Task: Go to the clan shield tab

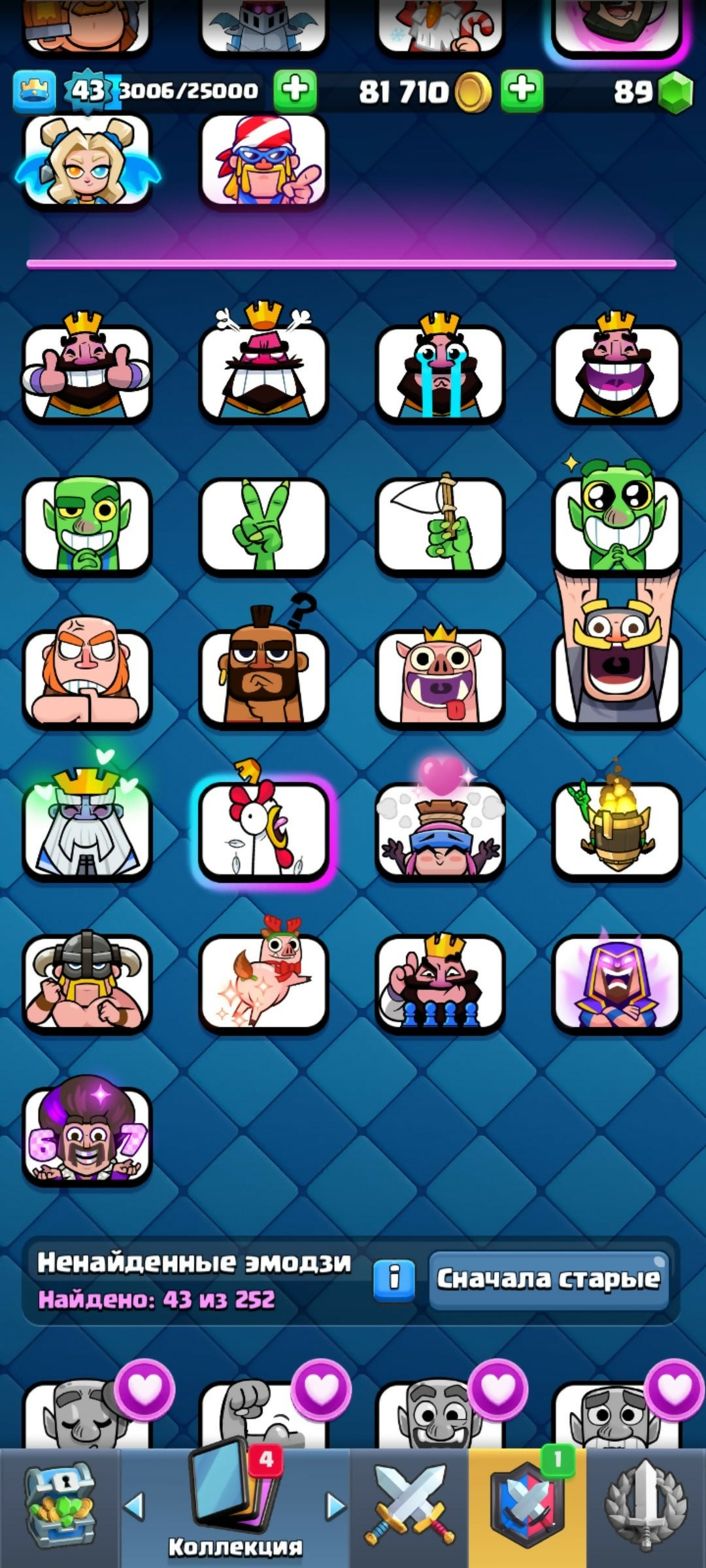Action: pos(527,1508)
